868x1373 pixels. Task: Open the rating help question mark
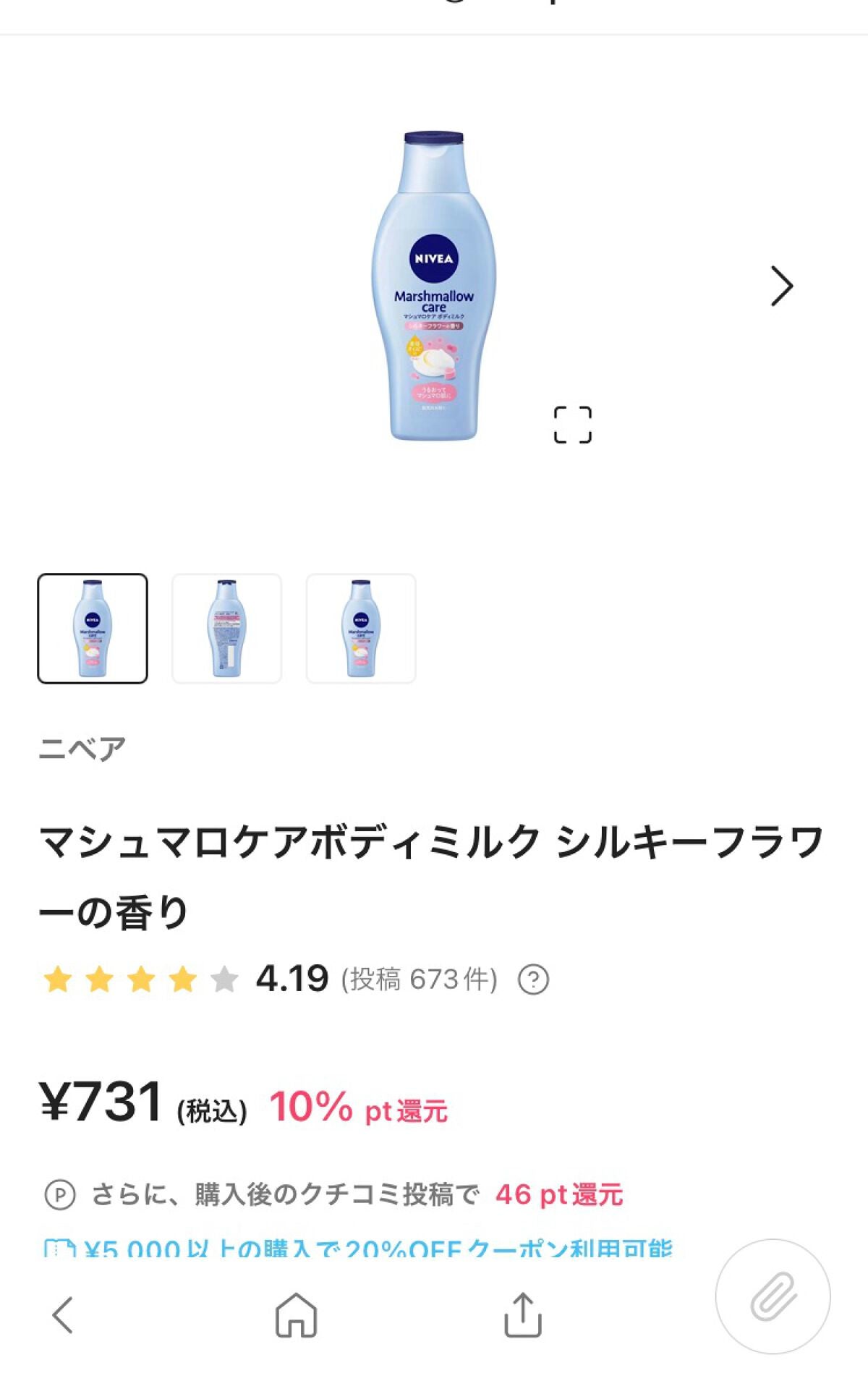coord(533,979)
